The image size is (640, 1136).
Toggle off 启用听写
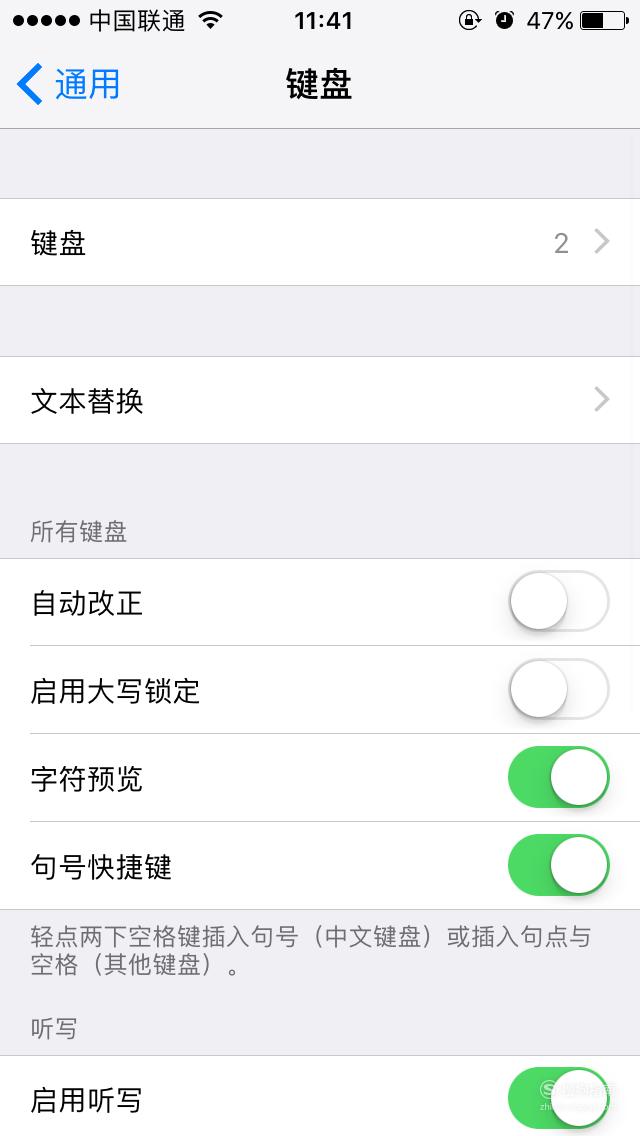tap(559, 1098)
